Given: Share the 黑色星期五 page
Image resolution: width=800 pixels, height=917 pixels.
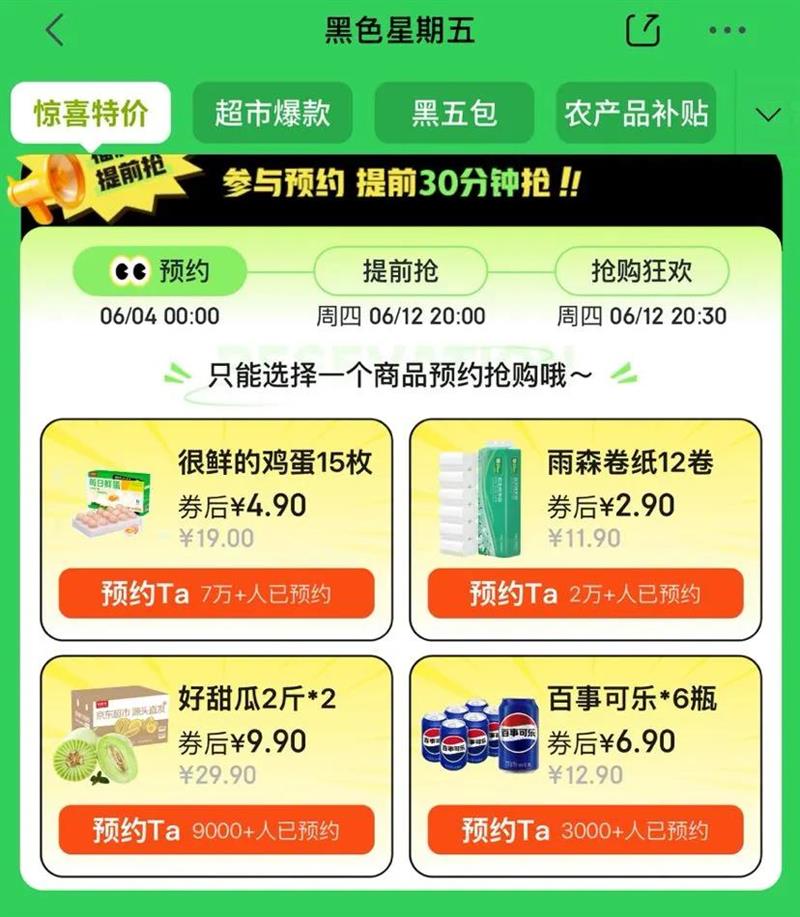Looking at the screenshot, I should (643, 30).
